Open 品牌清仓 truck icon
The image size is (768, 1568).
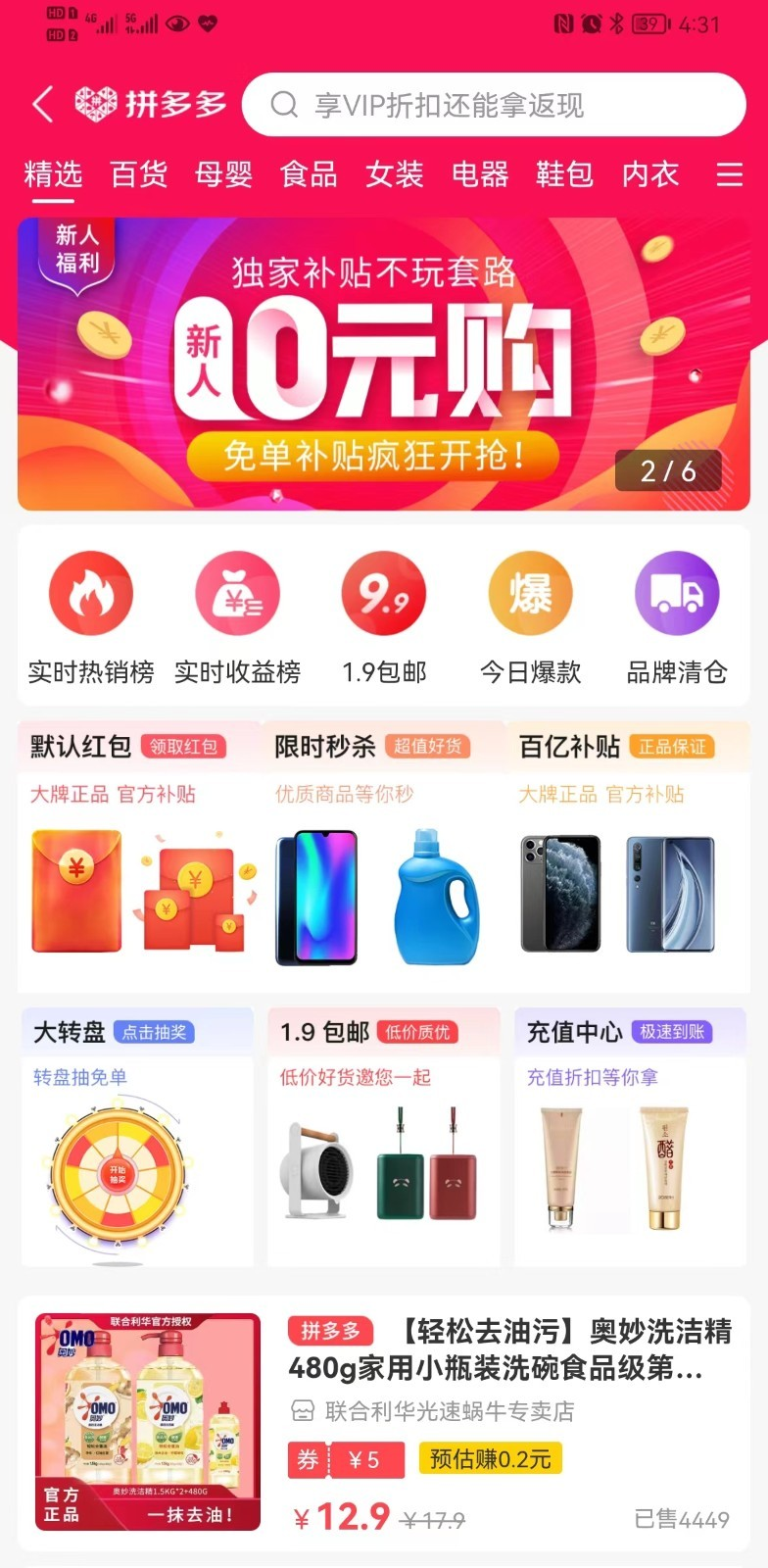(x=677, y=592)
